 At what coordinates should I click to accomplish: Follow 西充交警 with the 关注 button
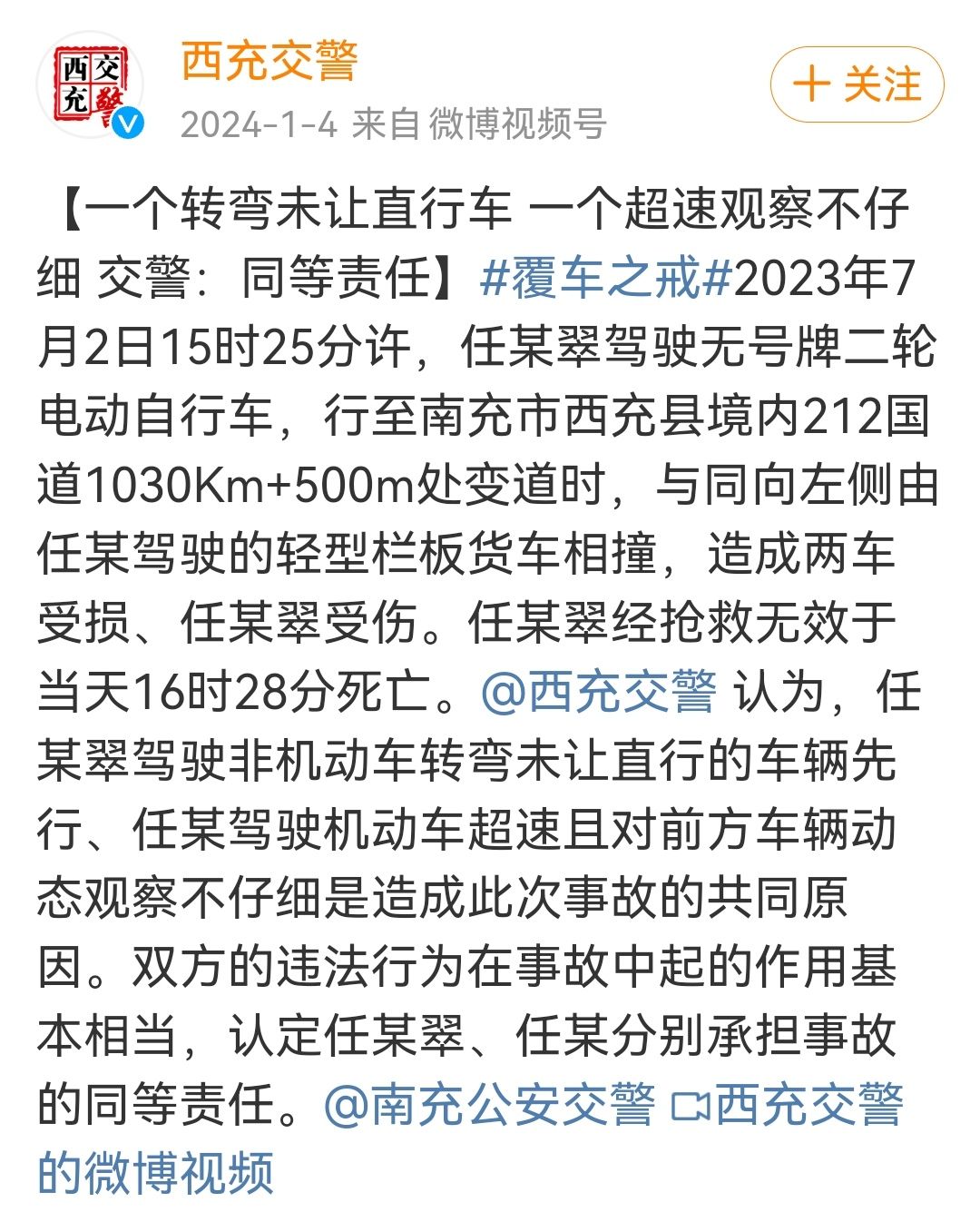coord(857,85)
